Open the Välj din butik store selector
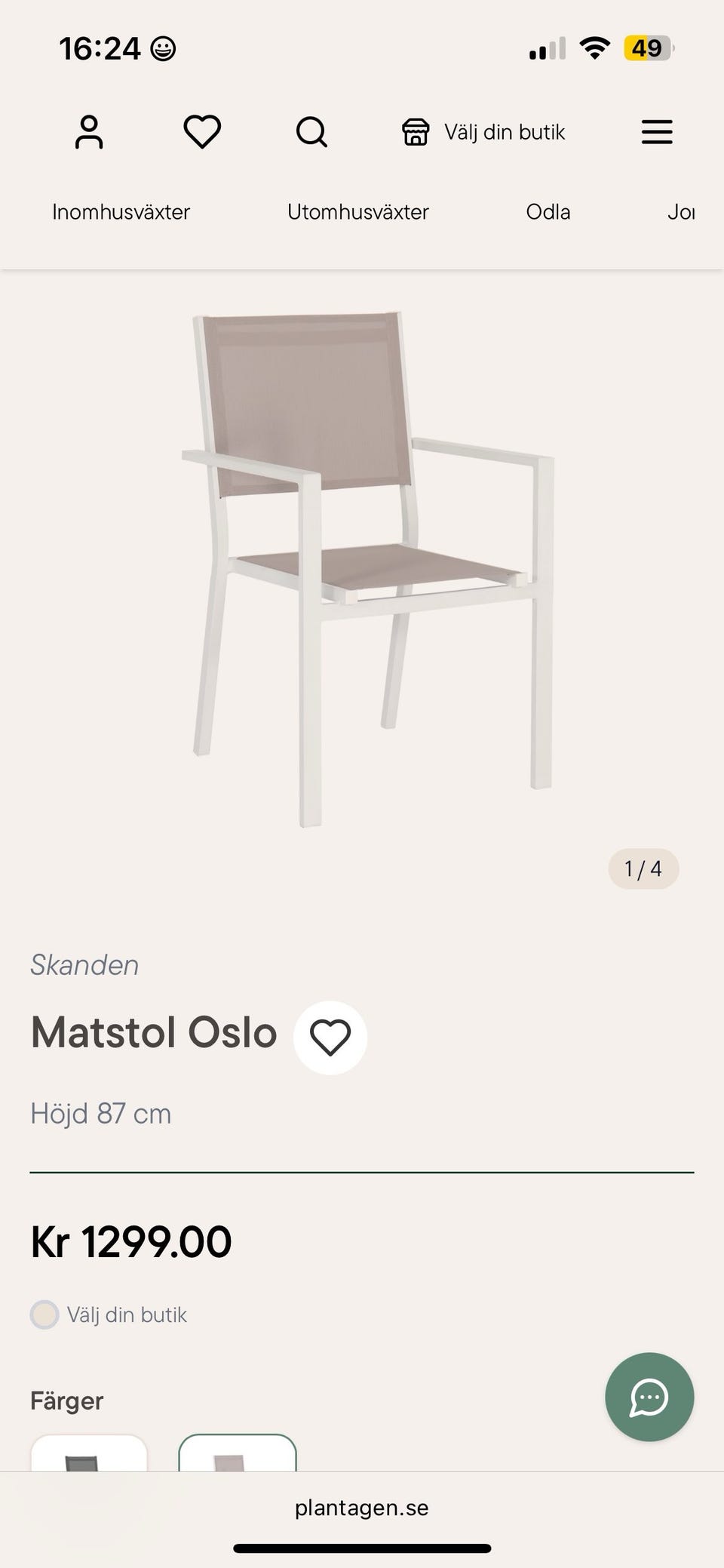 click(x=504, y=131)
